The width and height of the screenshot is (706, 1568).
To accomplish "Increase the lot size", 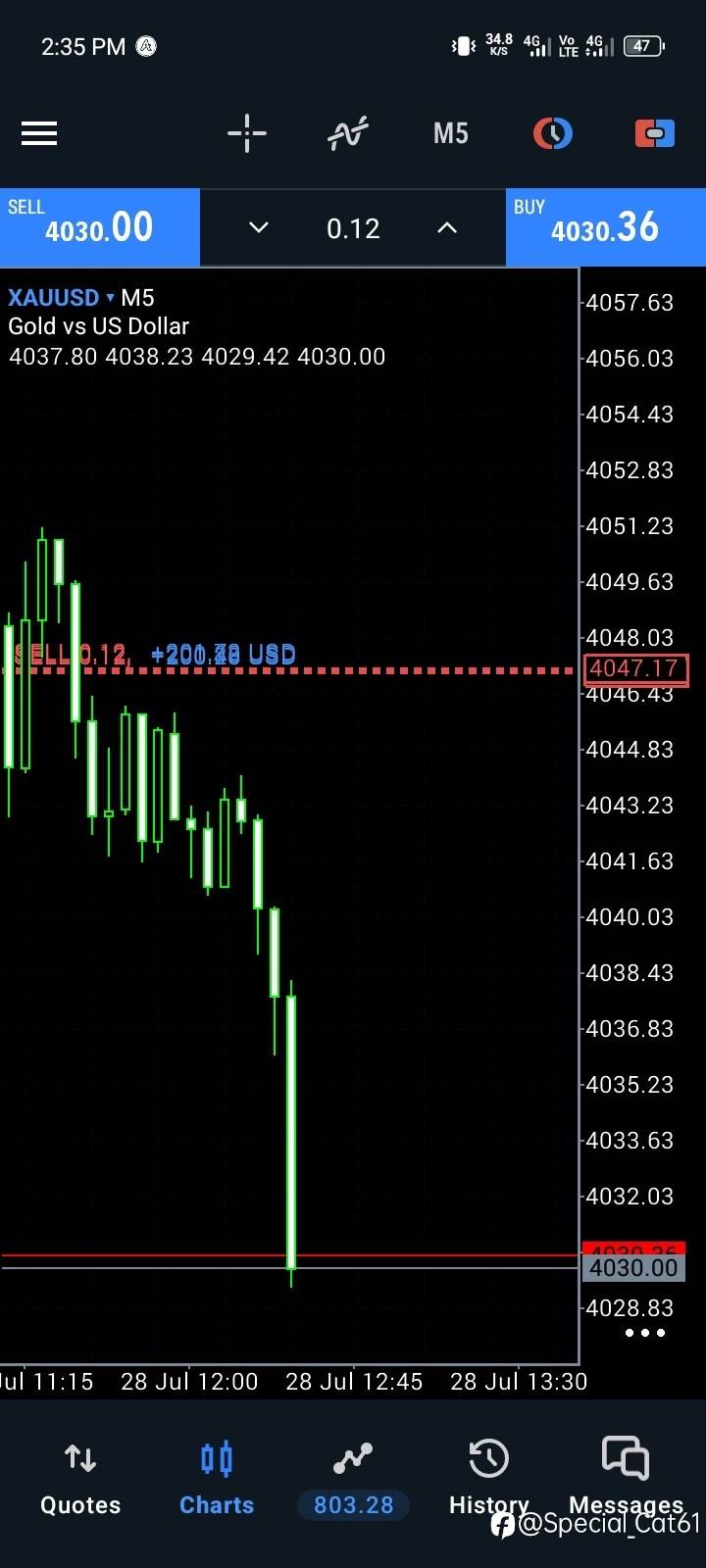I will tap(447, 227).
